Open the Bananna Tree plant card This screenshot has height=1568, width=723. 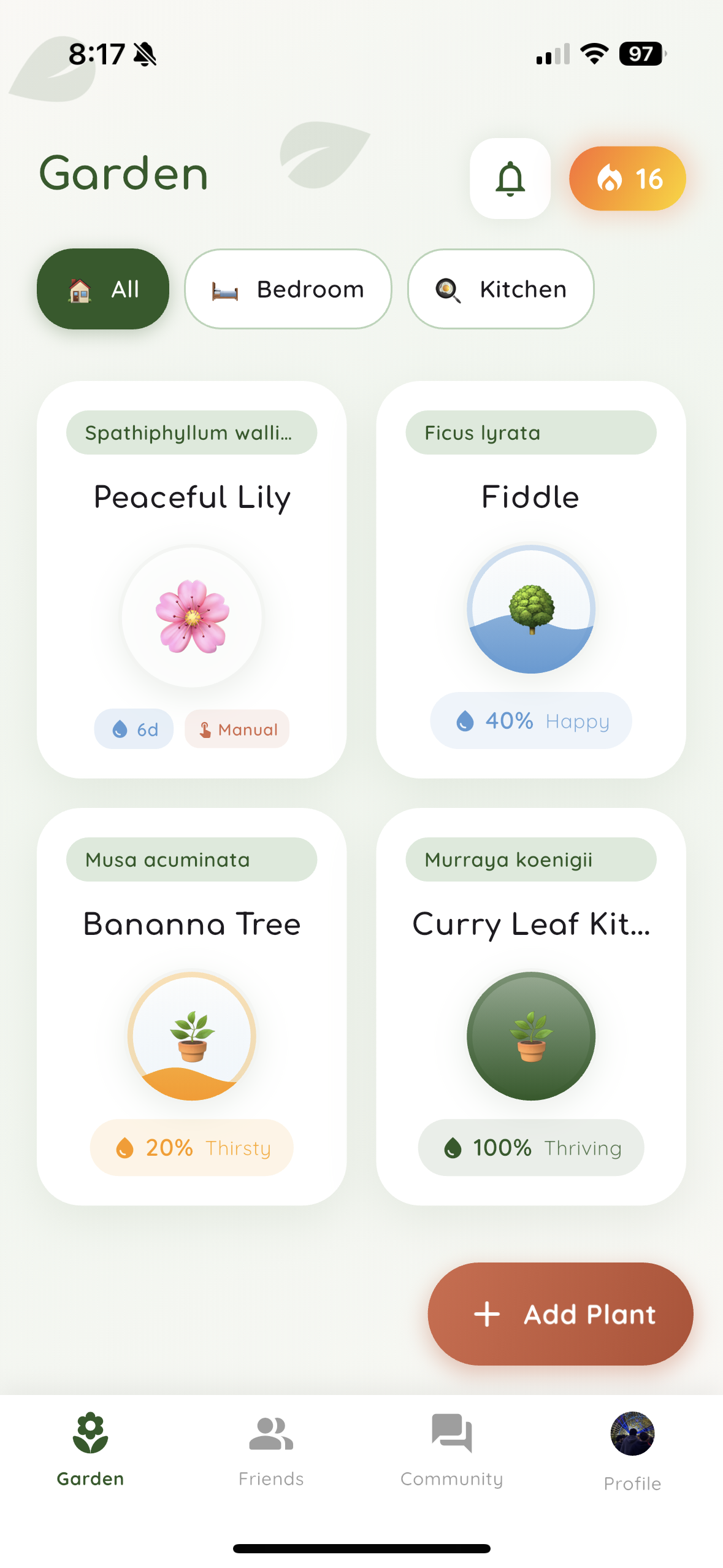click(x=191, y=1006)
